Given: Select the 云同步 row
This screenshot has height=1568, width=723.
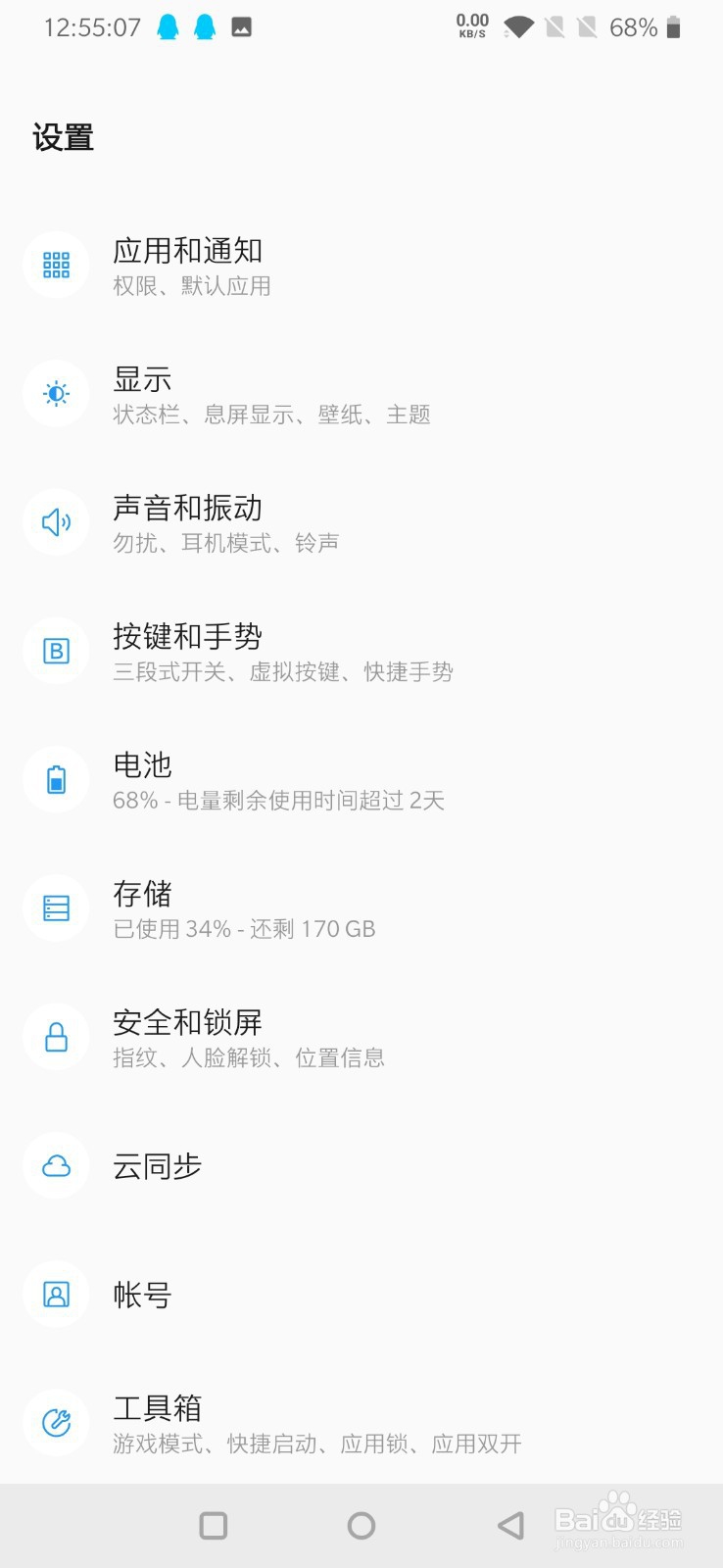Looking at the screenshot, I should click(x=361, y=1166).
